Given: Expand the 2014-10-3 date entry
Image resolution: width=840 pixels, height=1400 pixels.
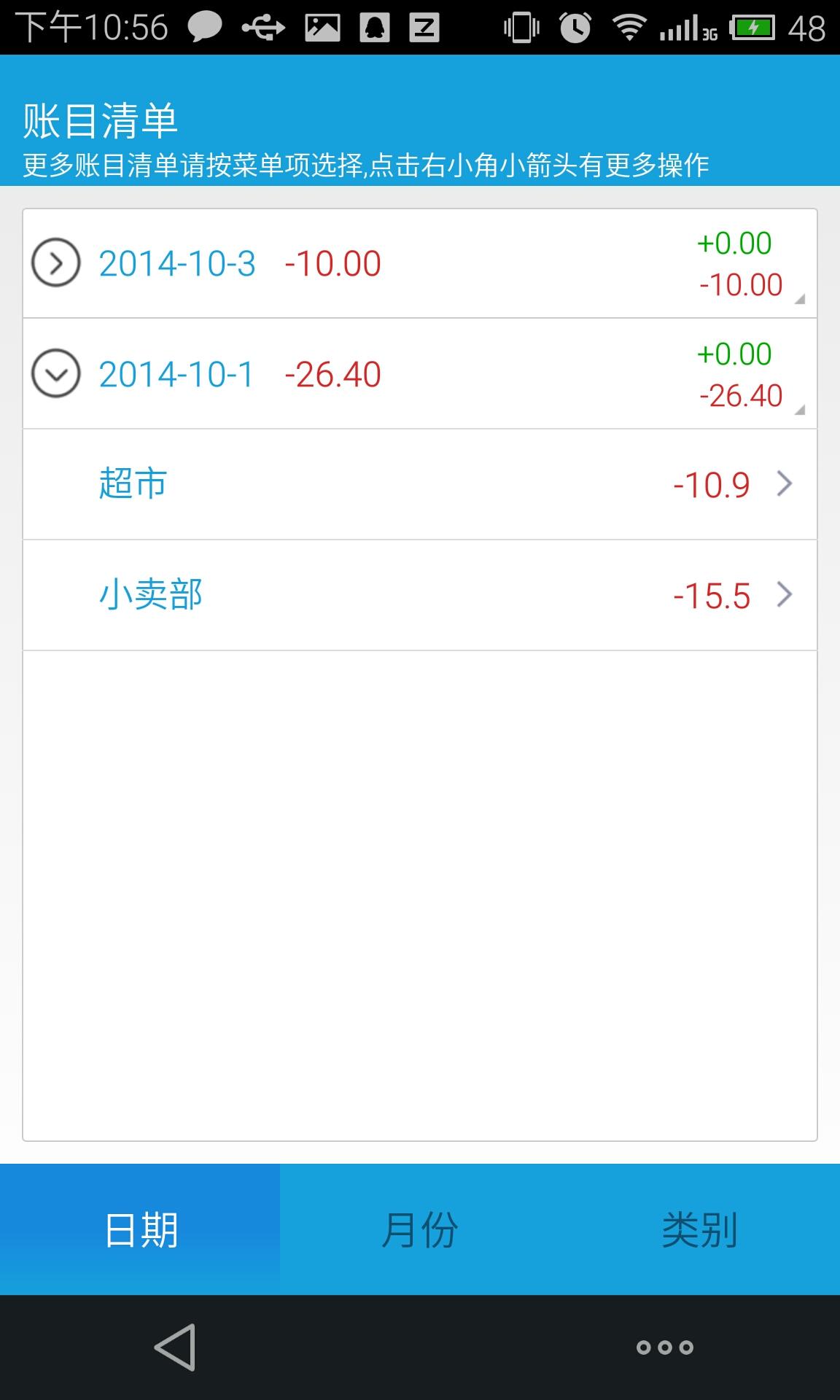Looking at the screenshot, I should click(56, 262).
